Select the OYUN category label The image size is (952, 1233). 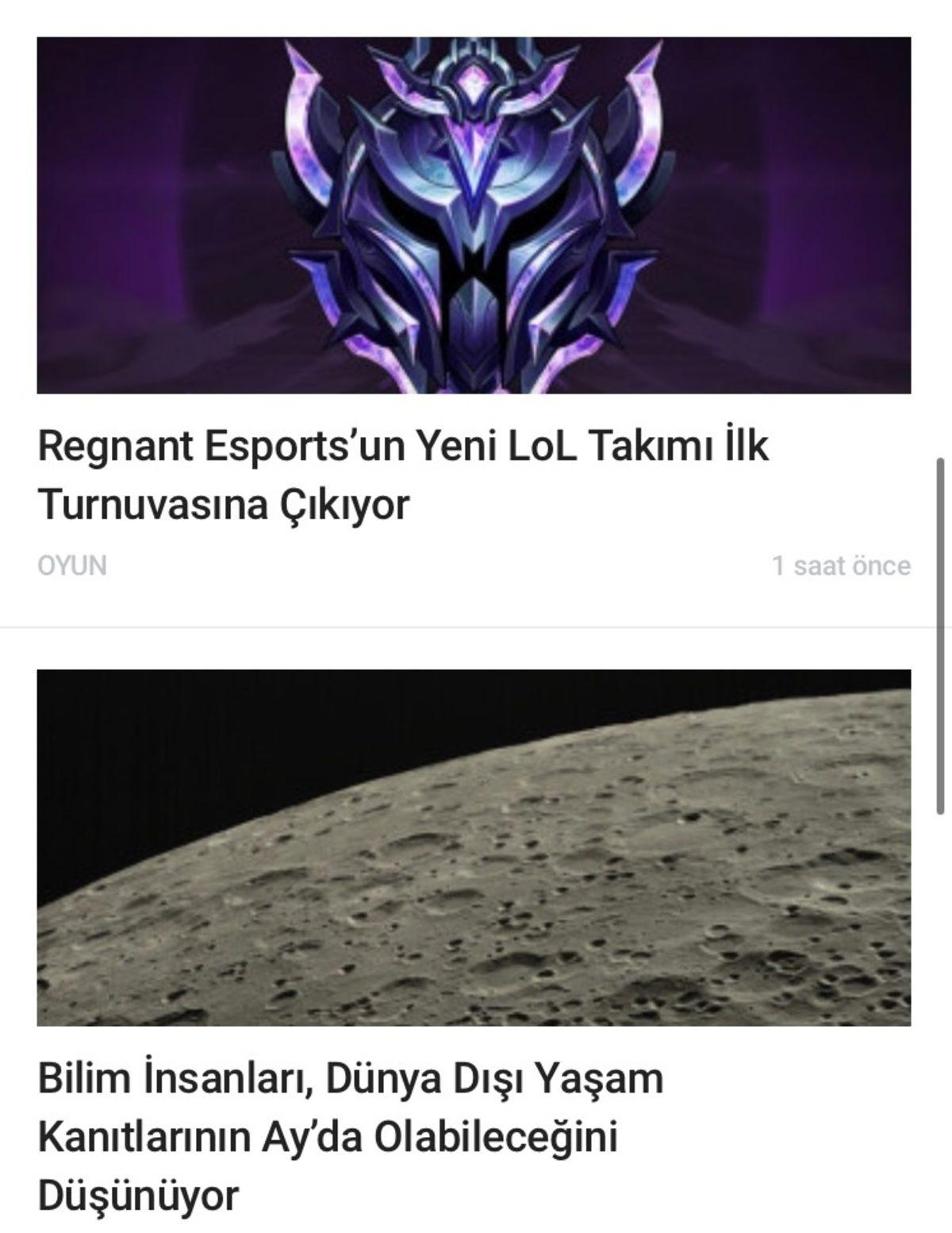(x=71, y=567)
